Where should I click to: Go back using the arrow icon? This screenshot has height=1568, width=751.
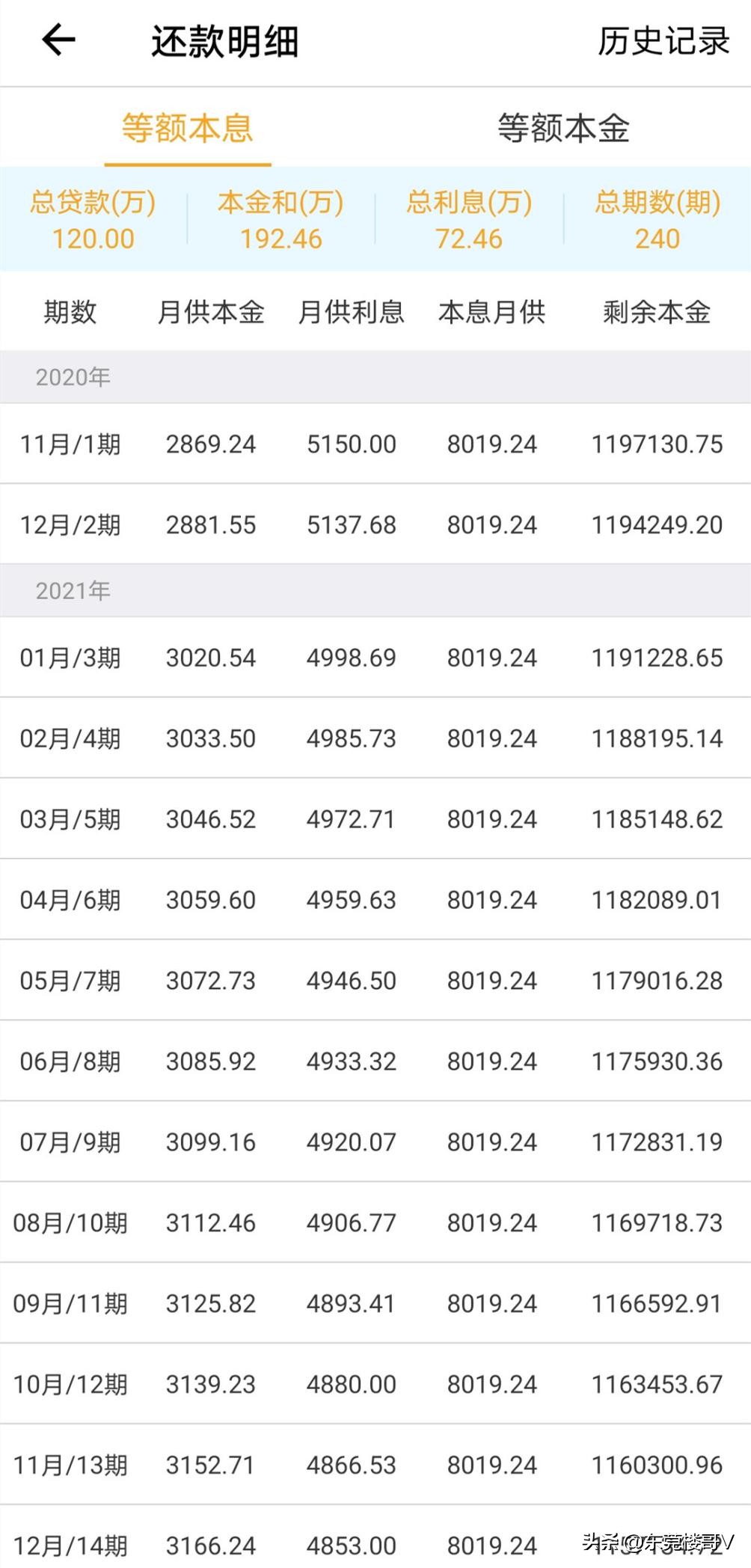pos(58,40)
